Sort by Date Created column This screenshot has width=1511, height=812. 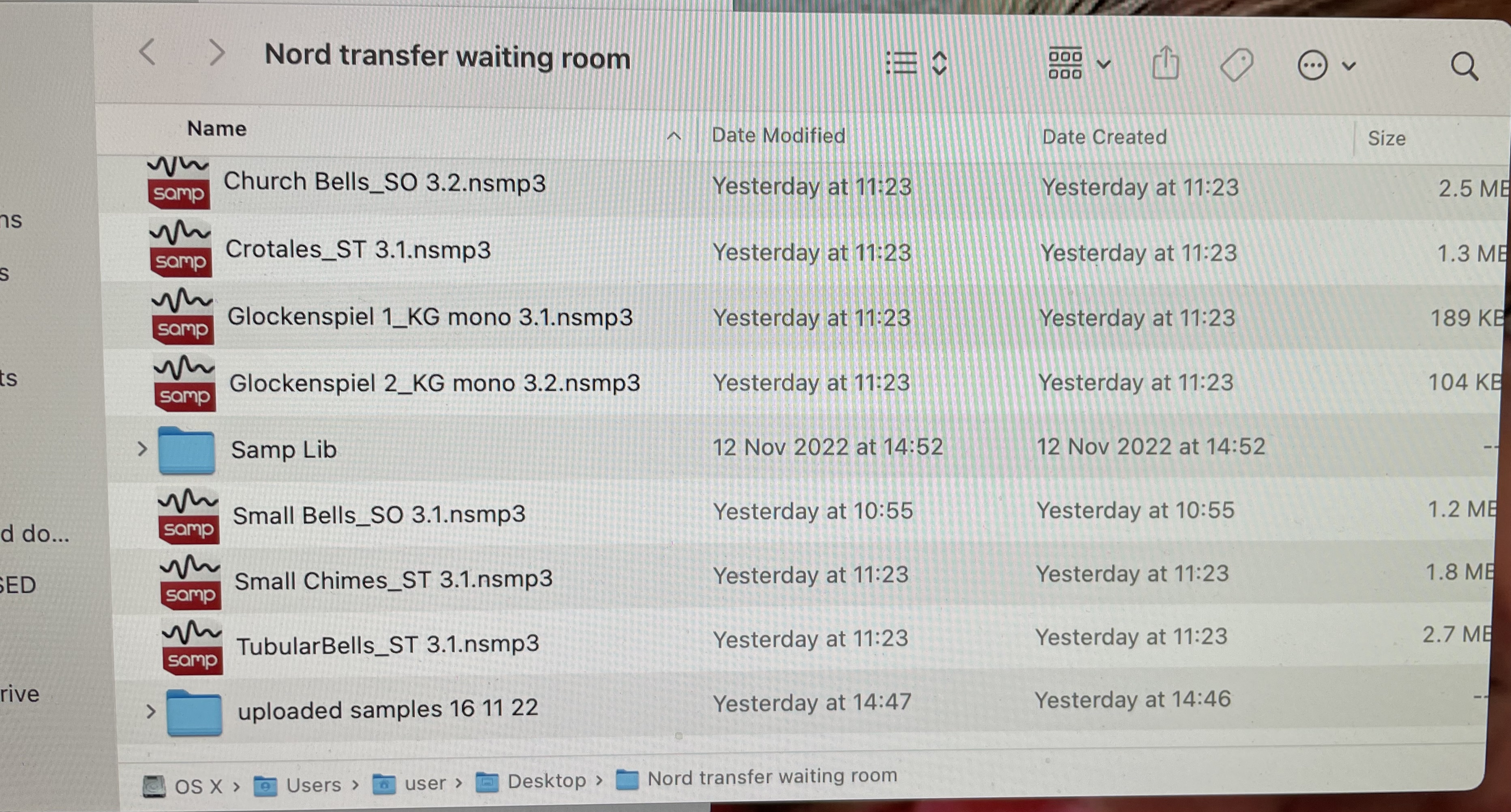click(1104, 137)
